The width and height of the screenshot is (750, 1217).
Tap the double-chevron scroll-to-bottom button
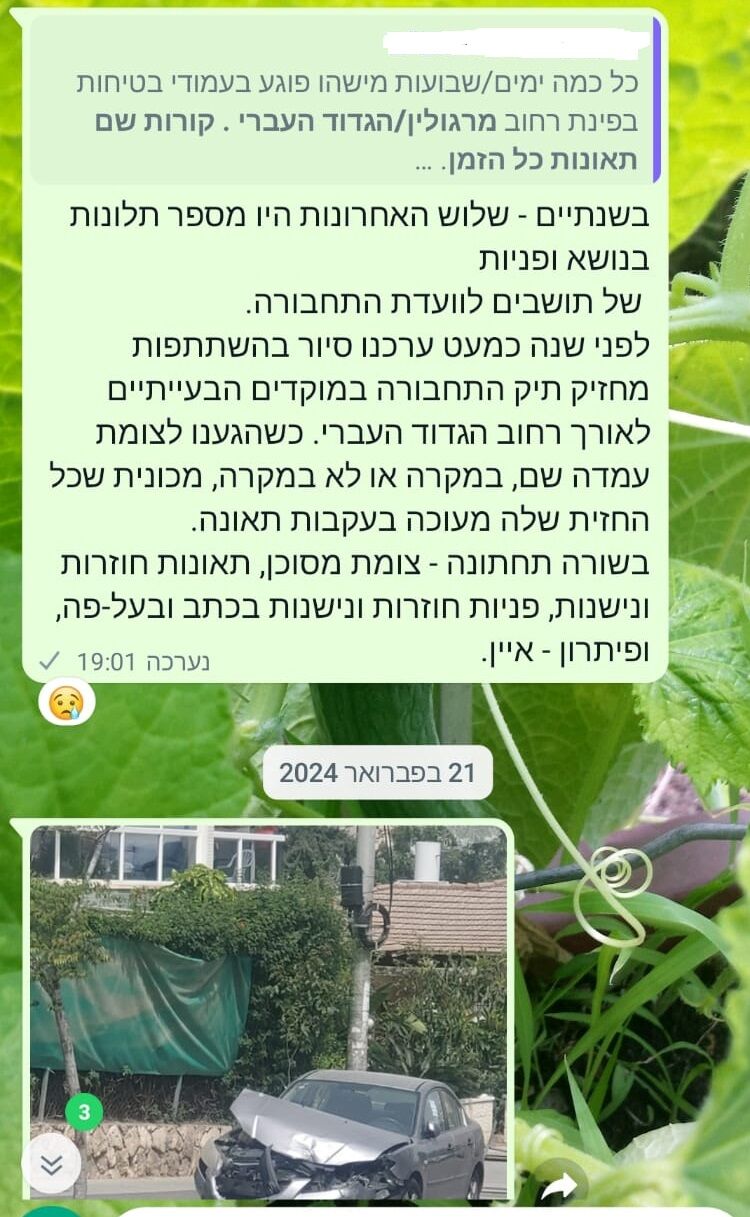[x=51, y=1165]
